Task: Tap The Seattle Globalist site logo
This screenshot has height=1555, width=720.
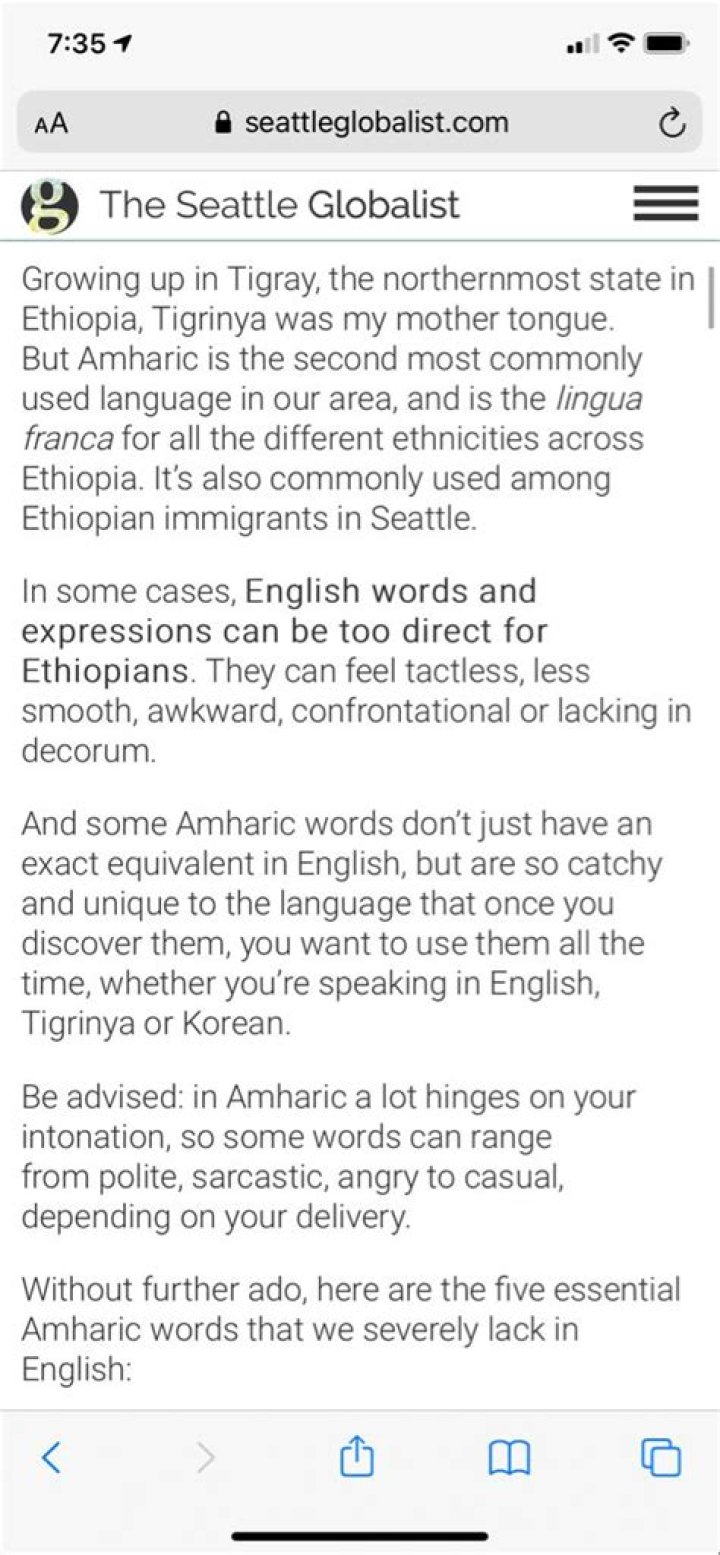Action: tap(49, 205)
